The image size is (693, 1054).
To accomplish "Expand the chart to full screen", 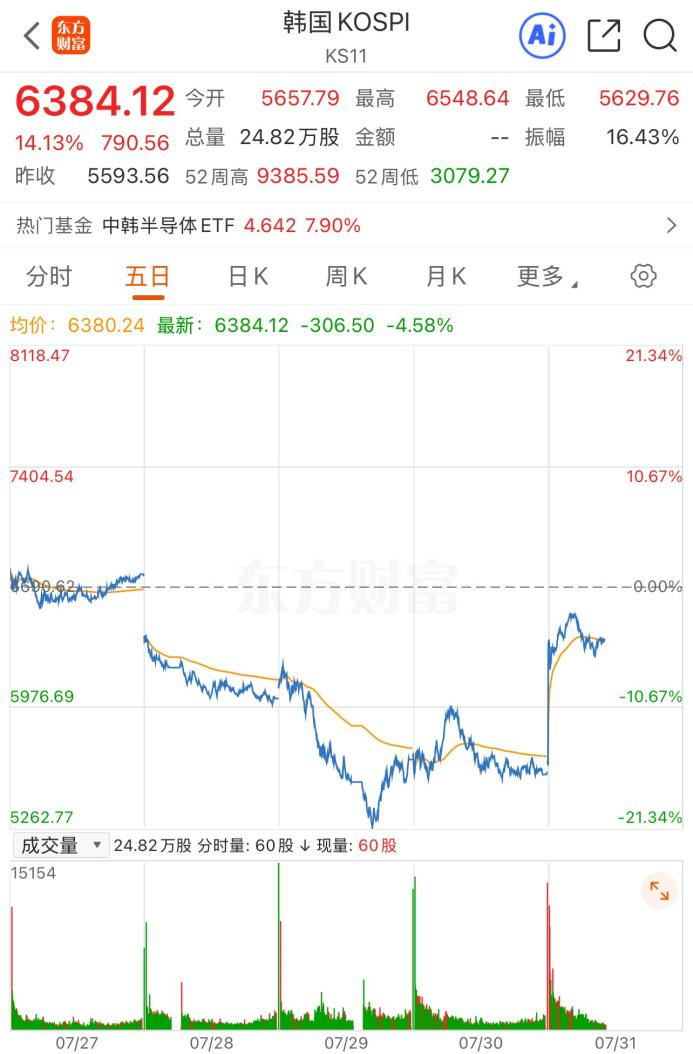I will click(x=659, y=891).
